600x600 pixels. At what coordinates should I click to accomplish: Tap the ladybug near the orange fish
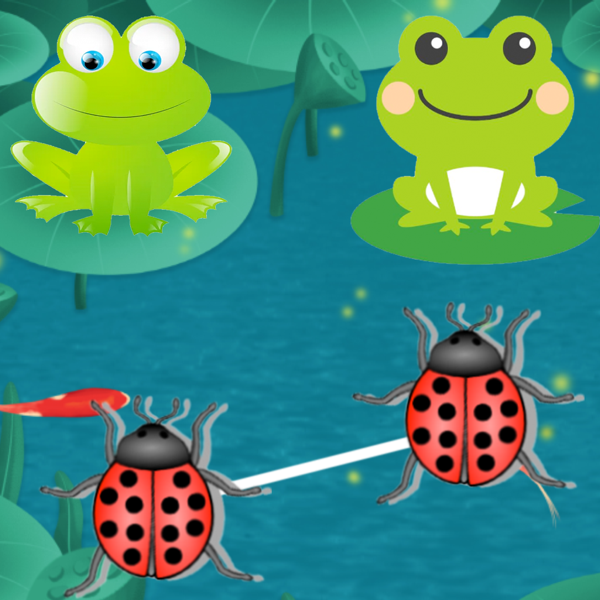pos(152,500)
